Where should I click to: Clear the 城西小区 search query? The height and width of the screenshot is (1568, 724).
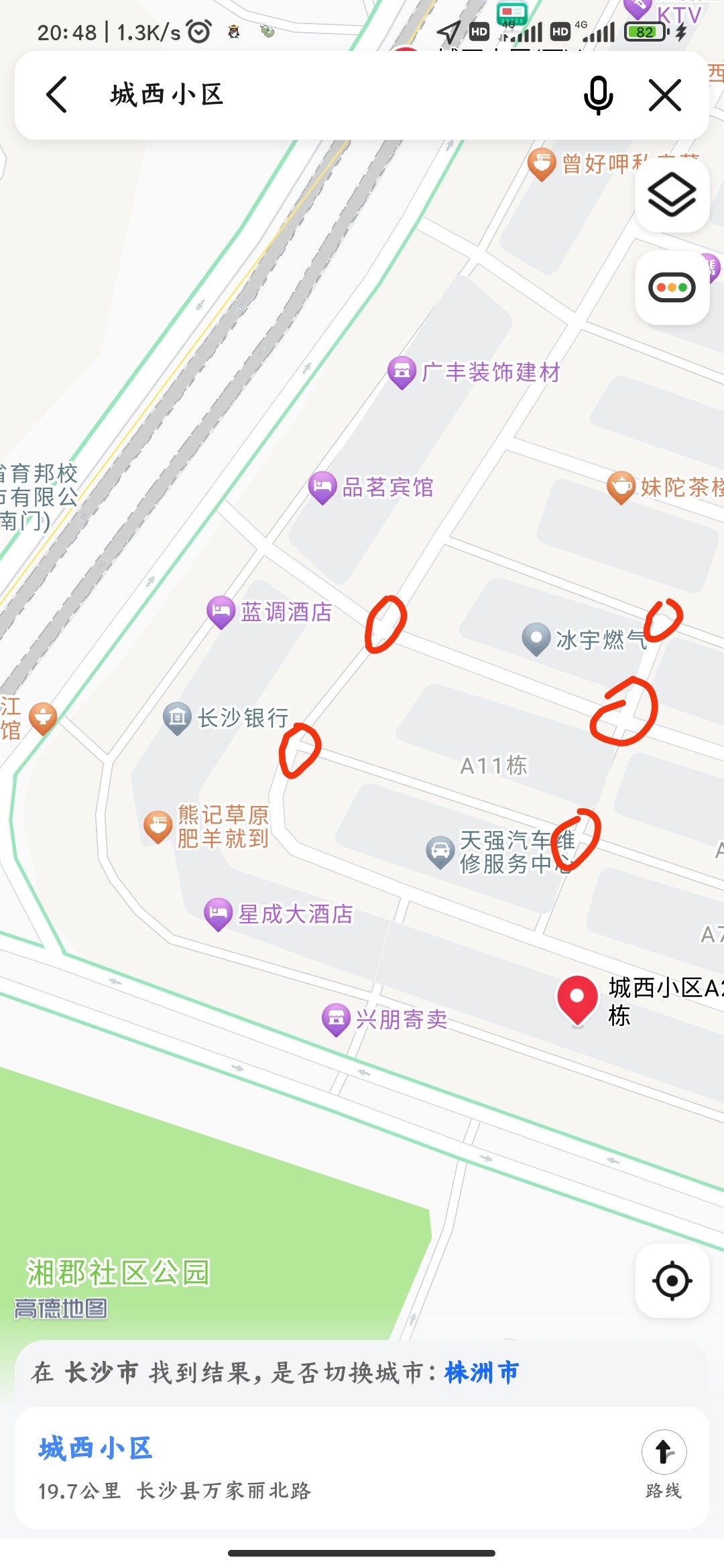pos(665,95)
